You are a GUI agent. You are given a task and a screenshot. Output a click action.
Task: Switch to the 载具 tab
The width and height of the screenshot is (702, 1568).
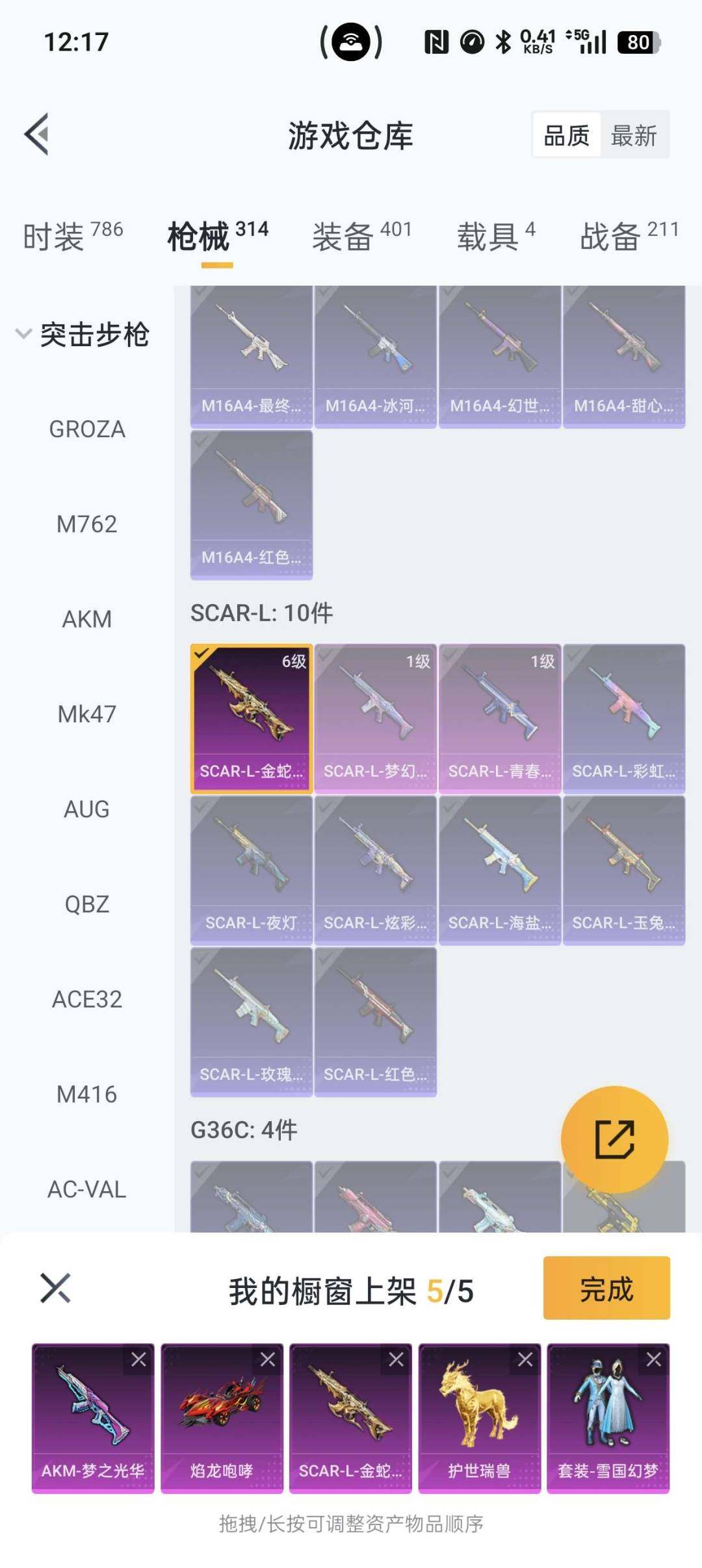click(495, 236)
